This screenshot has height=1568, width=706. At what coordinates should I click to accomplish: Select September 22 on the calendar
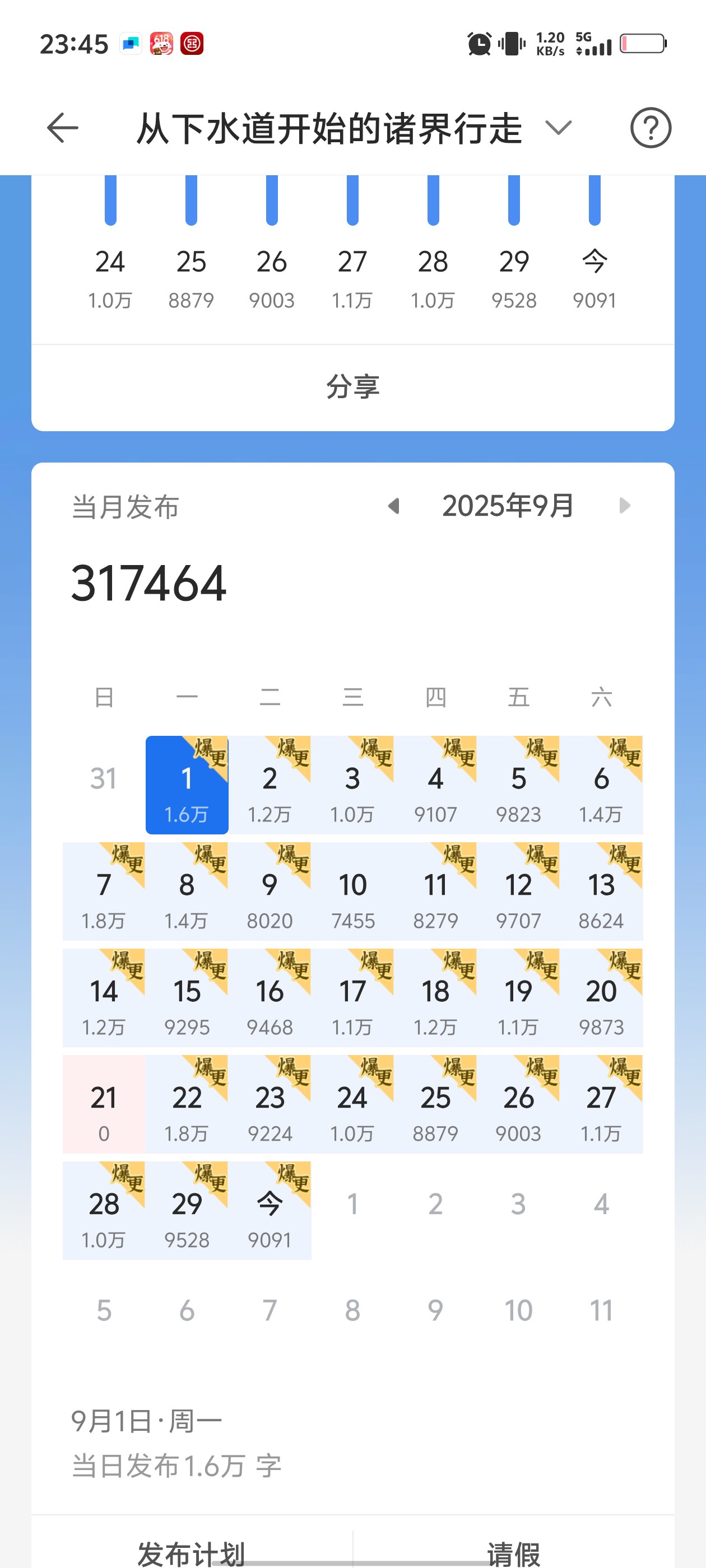click(187, 1104)
